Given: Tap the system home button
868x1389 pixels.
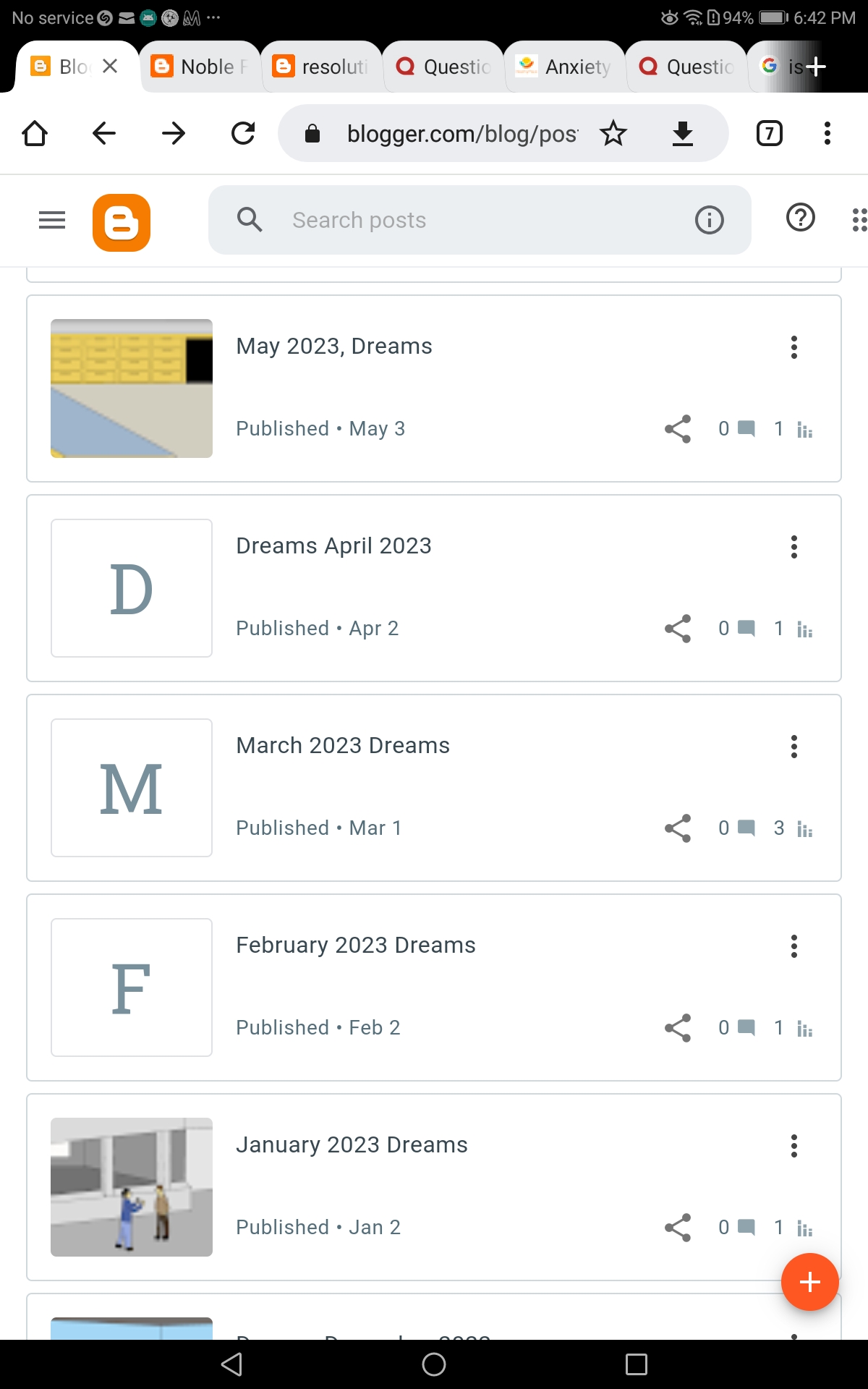Looking at the screenshot, I should tap(433, 1364).
